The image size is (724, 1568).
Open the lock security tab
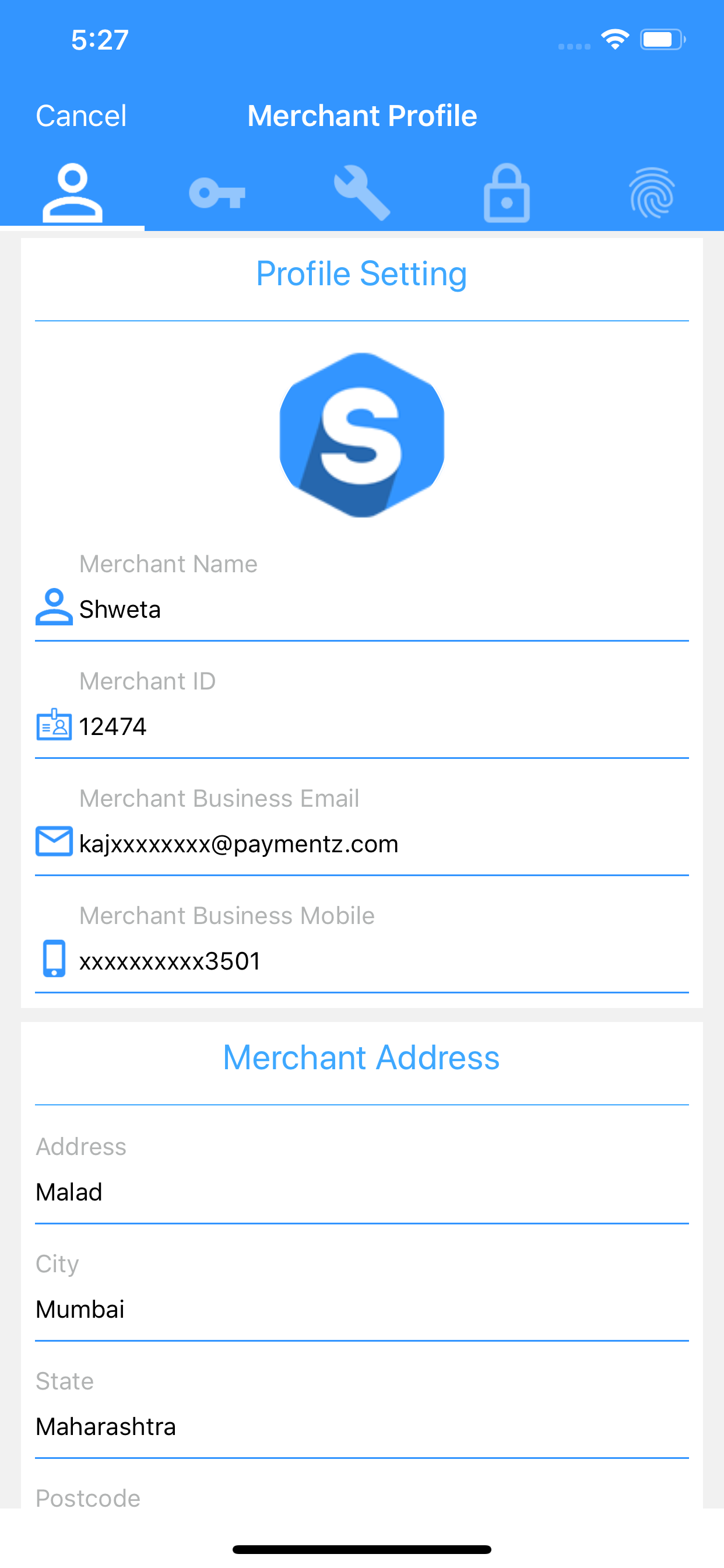[507, 193]
